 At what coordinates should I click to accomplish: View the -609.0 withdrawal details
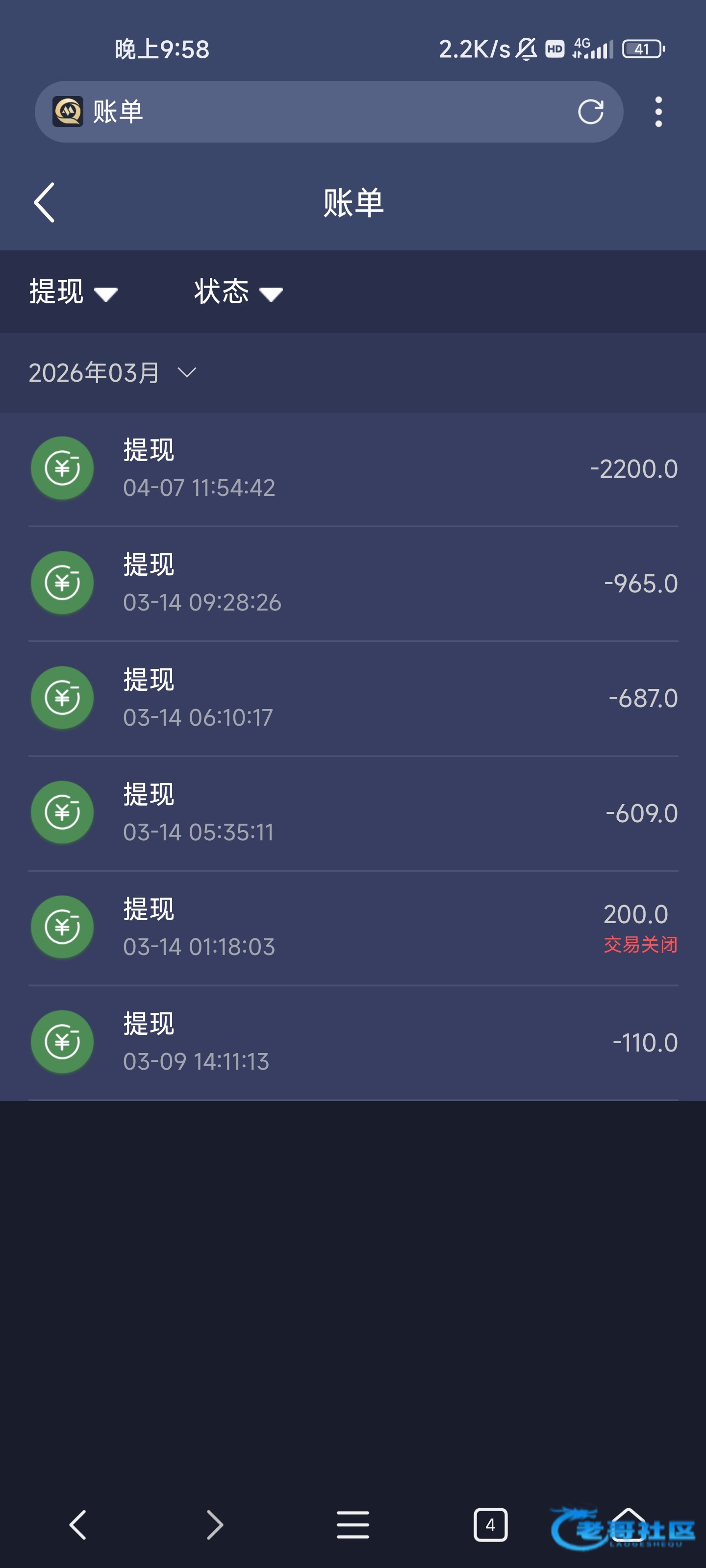click(x=353, y=812)
